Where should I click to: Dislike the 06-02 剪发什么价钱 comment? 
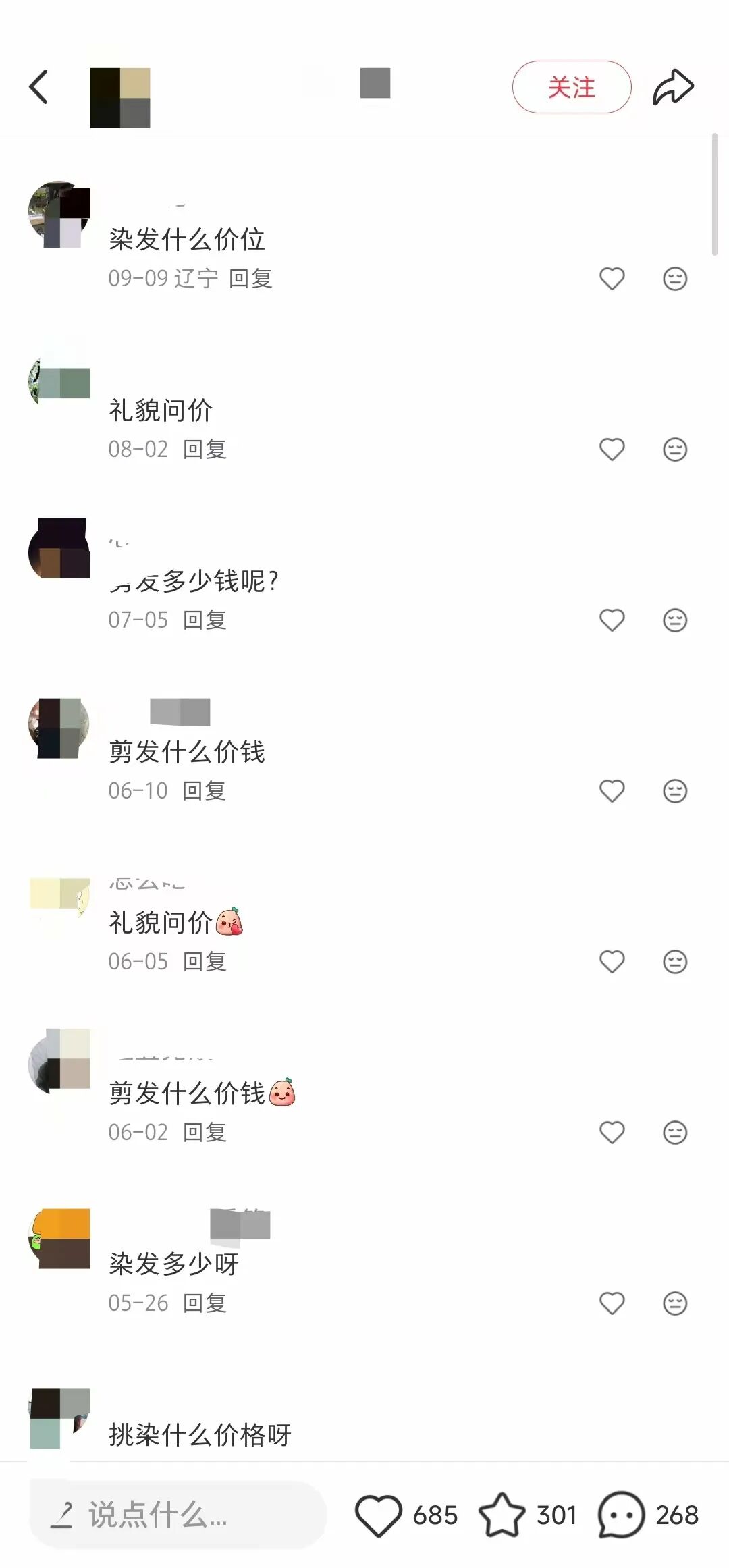674,1132
